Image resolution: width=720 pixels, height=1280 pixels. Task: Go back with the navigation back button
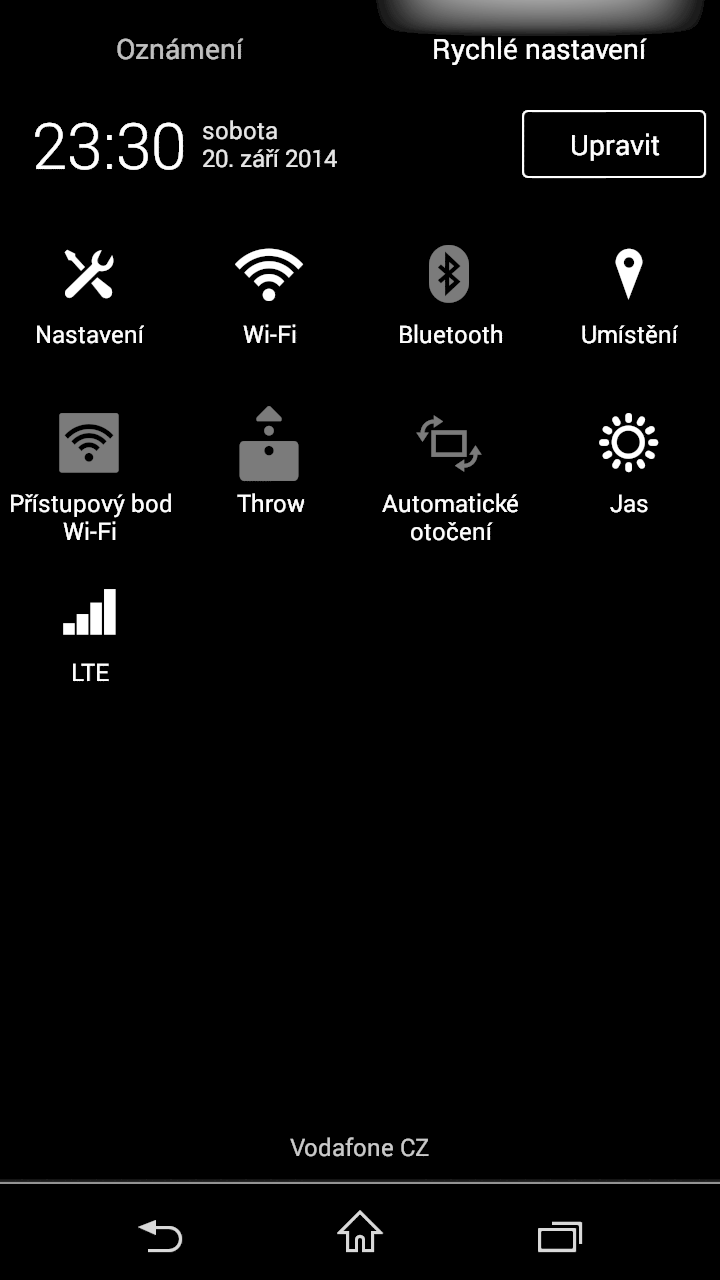click(160, 1234)
